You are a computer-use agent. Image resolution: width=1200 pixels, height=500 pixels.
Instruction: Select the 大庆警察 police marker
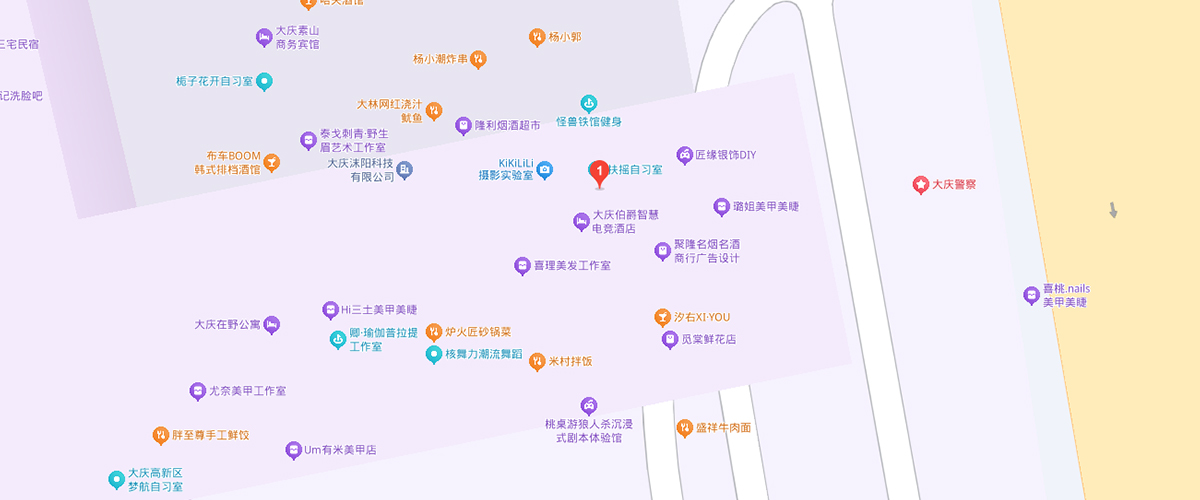[920, 184]
